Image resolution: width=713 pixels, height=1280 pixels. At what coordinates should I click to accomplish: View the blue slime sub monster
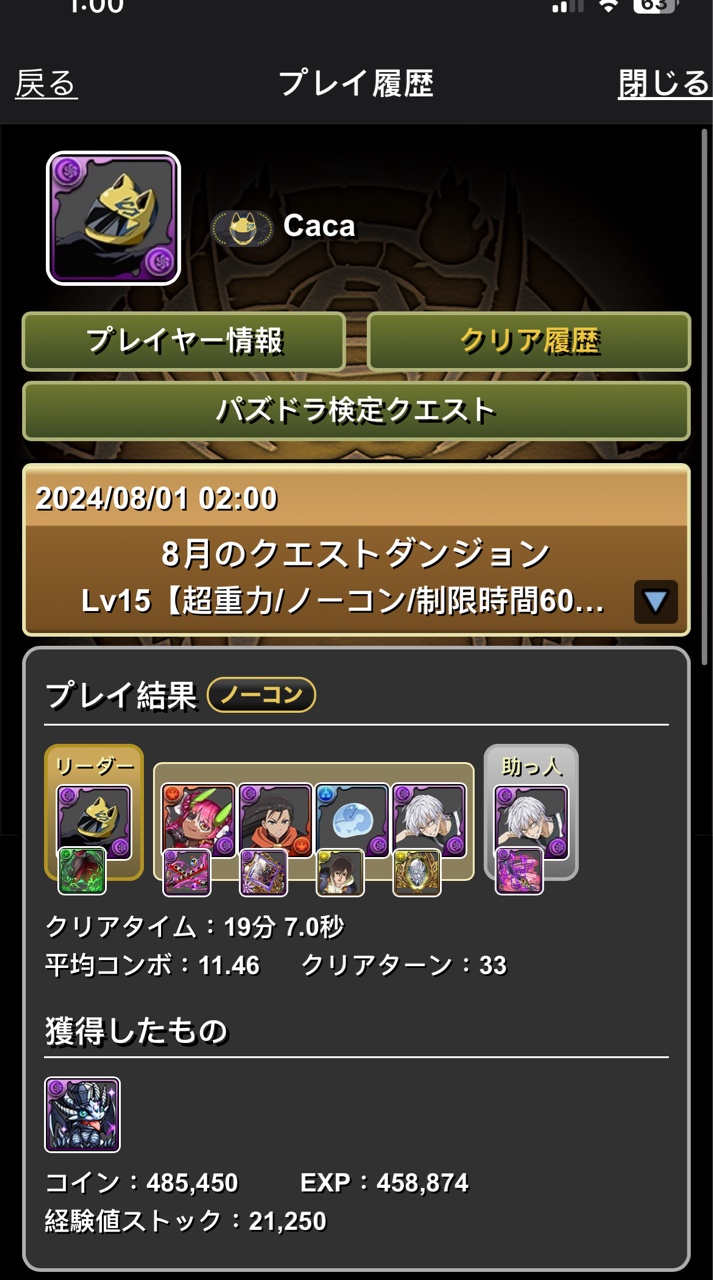tap(352, 820)
